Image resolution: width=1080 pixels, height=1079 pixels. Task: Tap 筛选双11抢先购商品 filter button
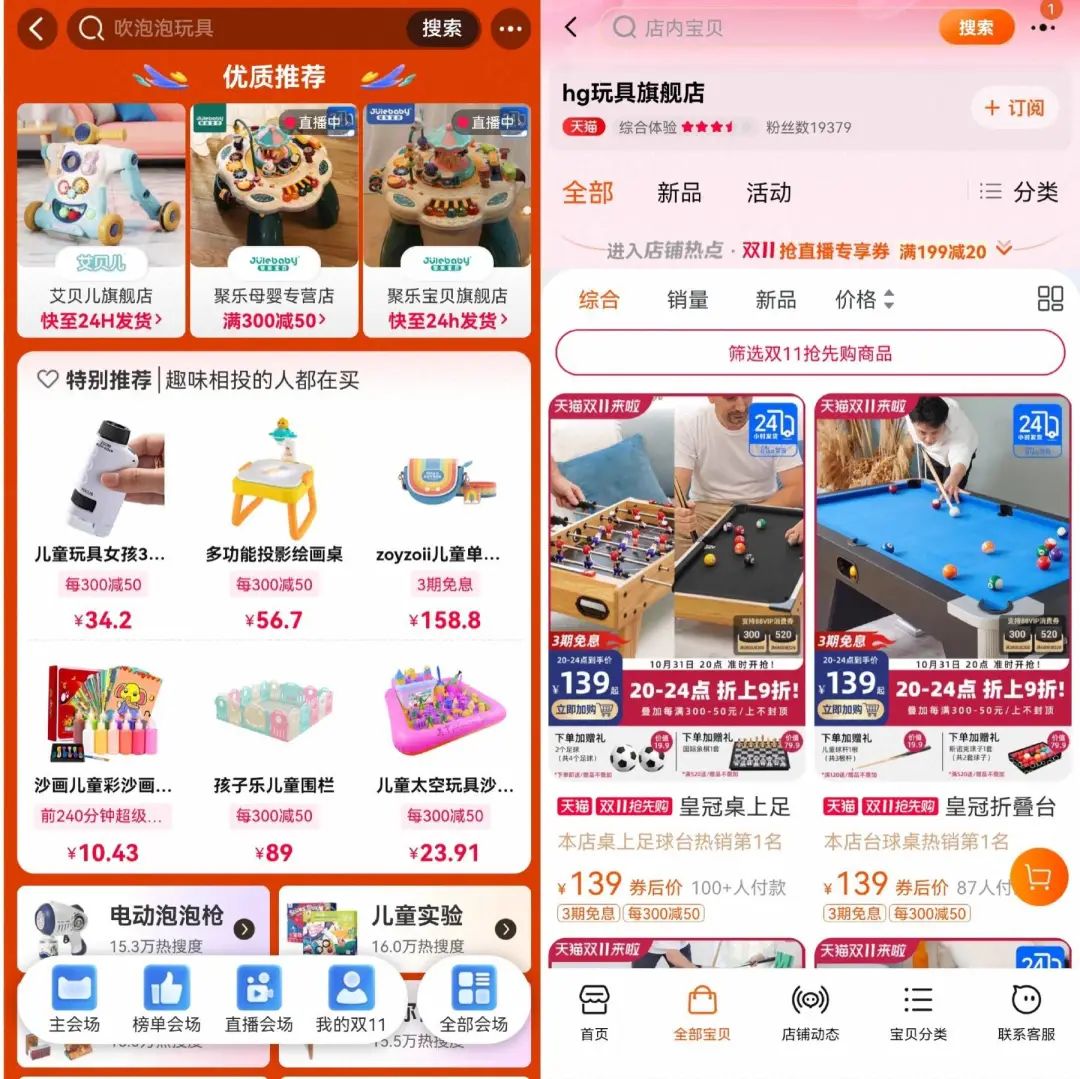810,353
